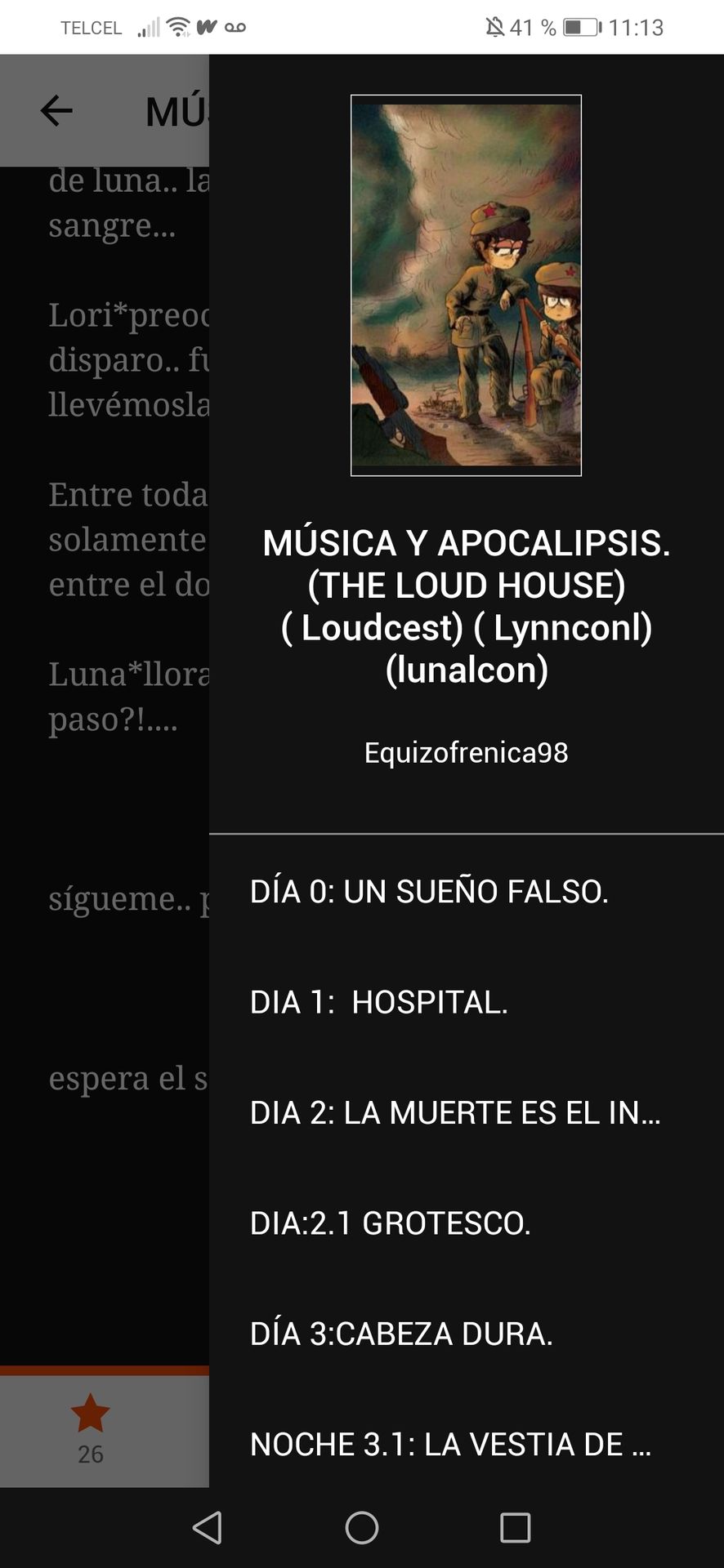This screenshot has height=1568, width=724.
Task: Open author Equizofrenica98's profile
Action: [466, 752]
